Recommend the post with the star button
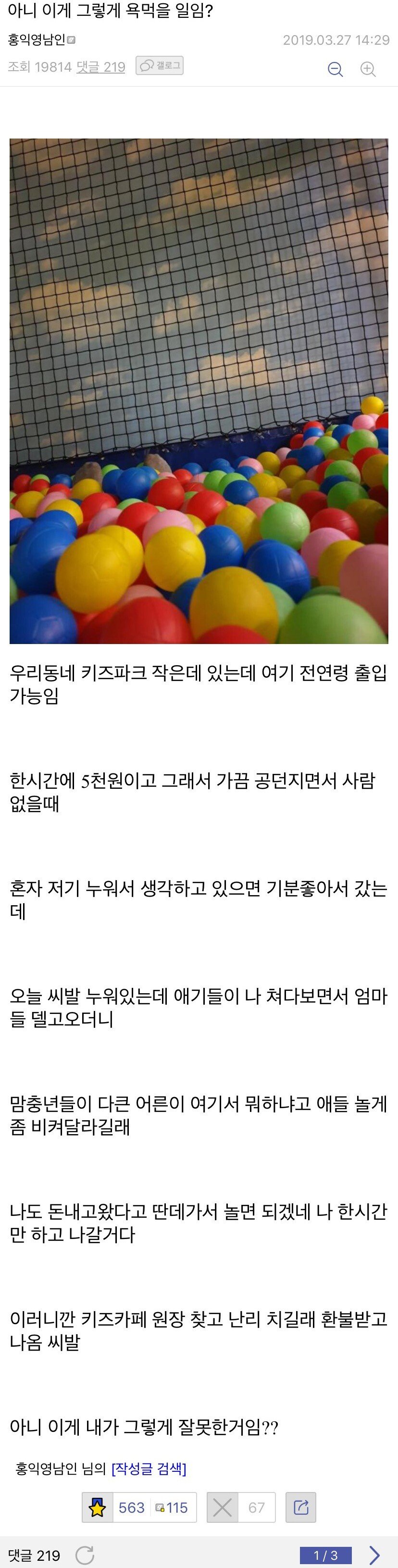The height and width of the screenshot is (1568, 398). click(x=98, y=1507)
